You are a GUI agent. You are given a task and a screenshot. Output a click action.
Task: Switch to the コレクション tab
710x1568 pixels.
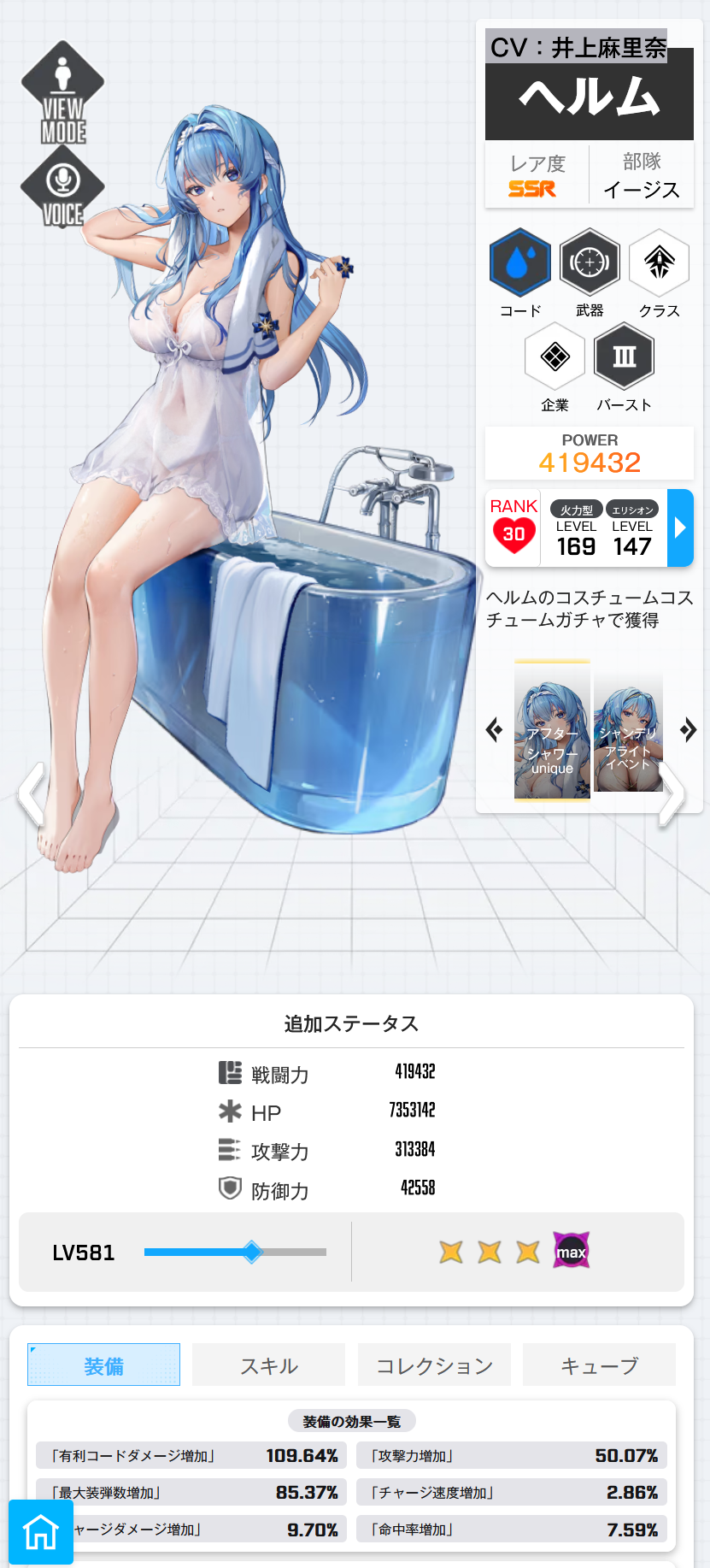pos(434,1365)
